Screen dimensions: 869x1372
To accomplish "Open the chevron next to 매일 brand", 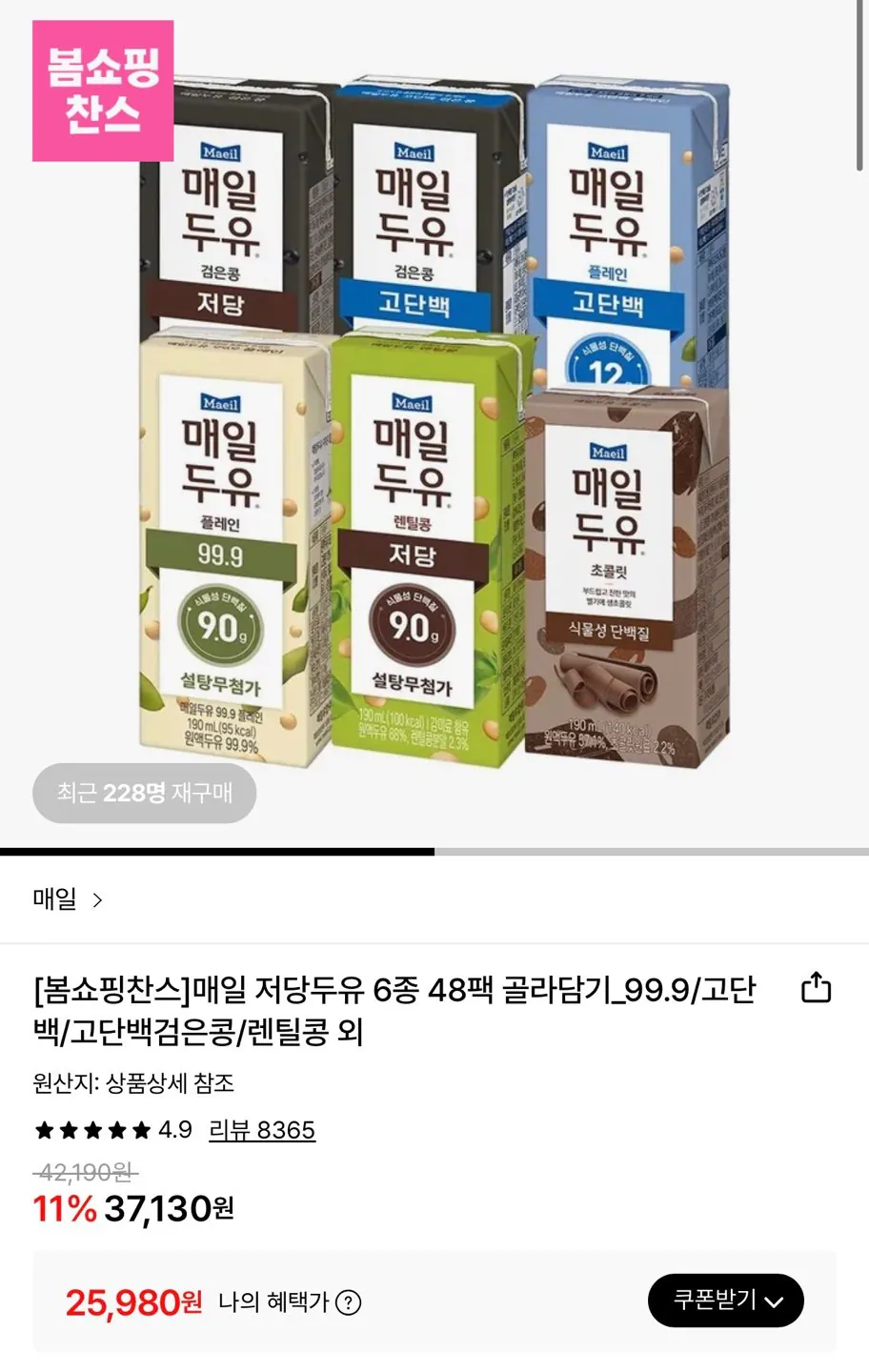I will tap(99, 899).
